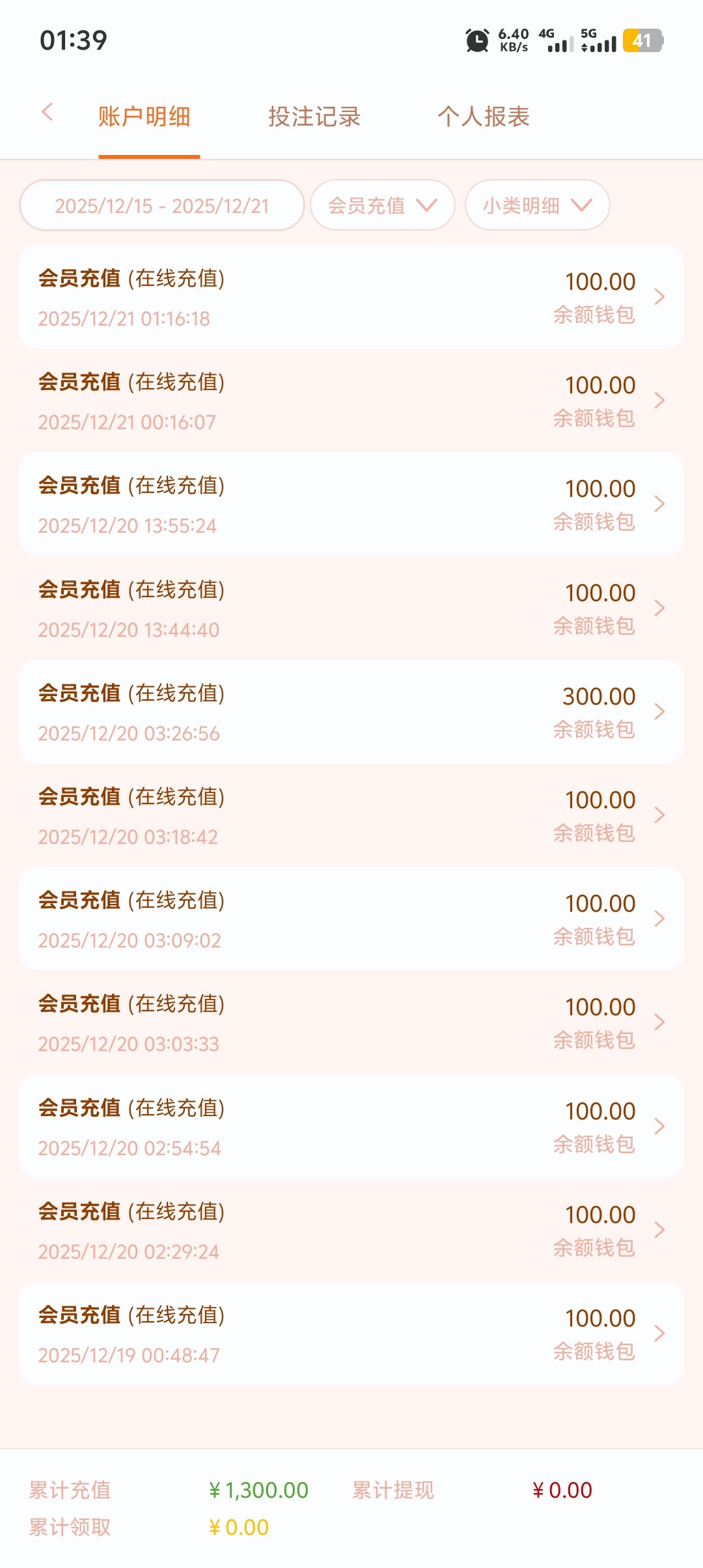This screenshot has width=703, height=1568.
Task: Go back using the top-left arrow
Action: [47, 113]
